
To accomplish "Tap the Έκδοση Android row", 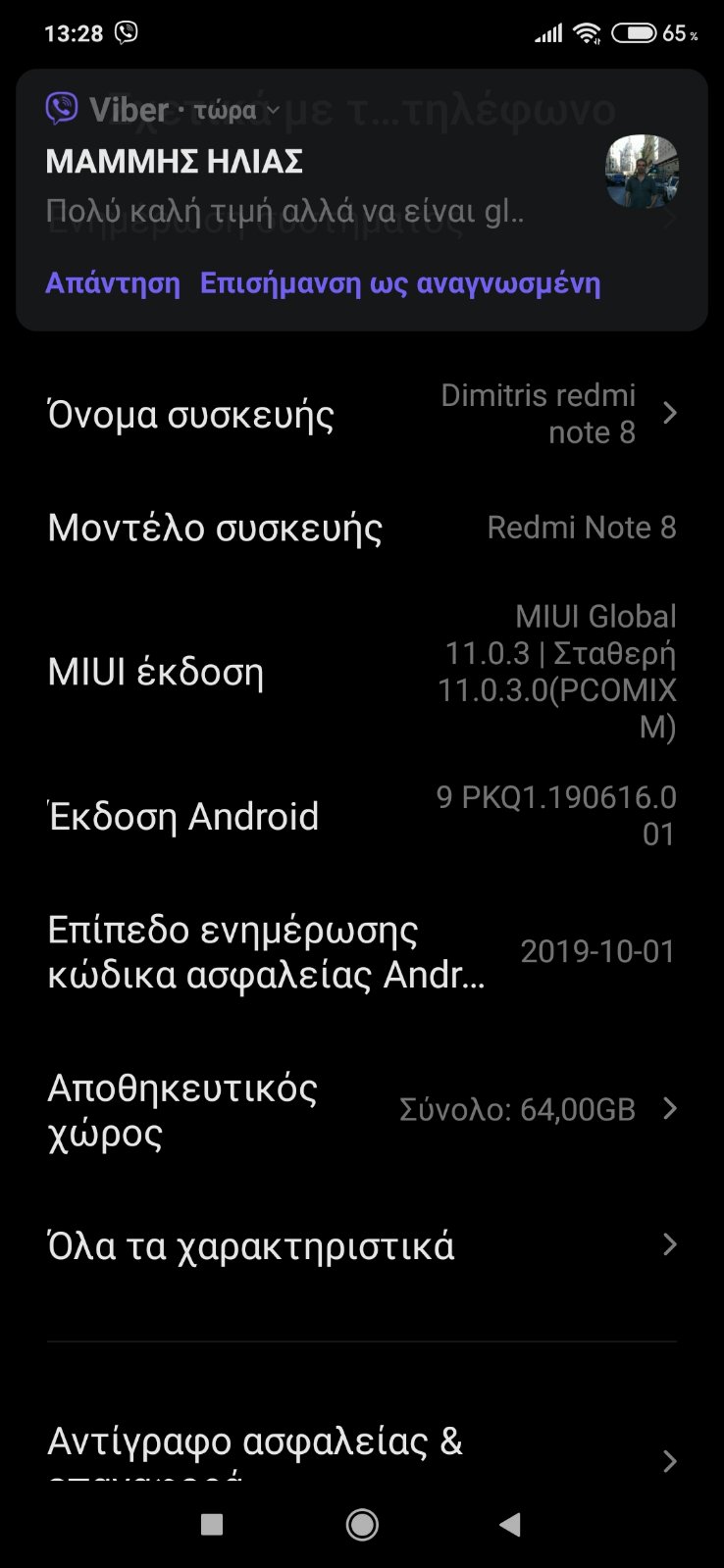I will coord(361,816).
